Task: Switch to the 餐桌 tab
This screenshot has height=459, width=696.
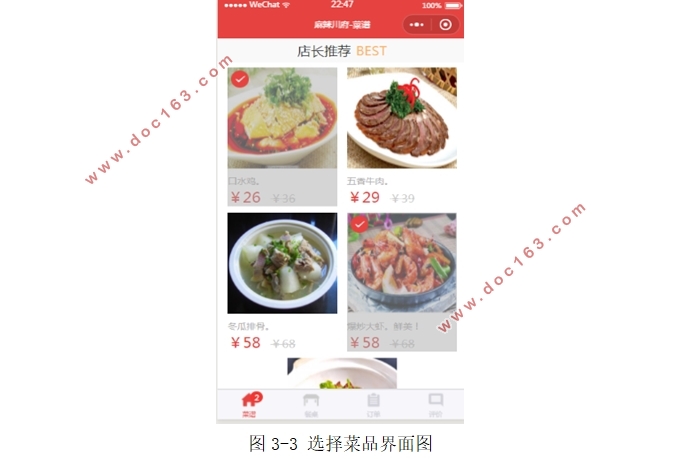Action: click(x=311, y=404)
